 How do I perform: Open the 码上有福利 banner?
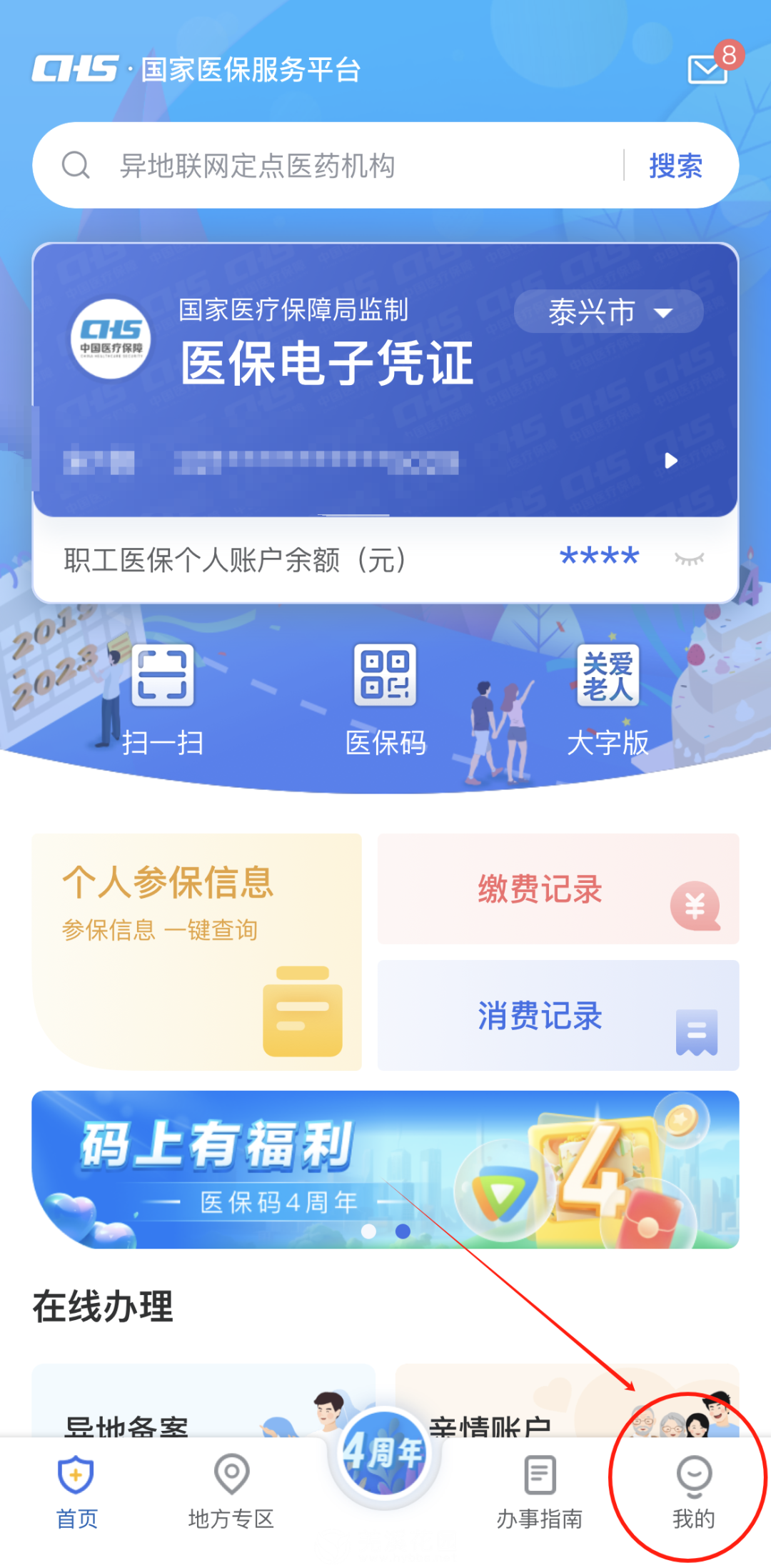point(385,1169)
